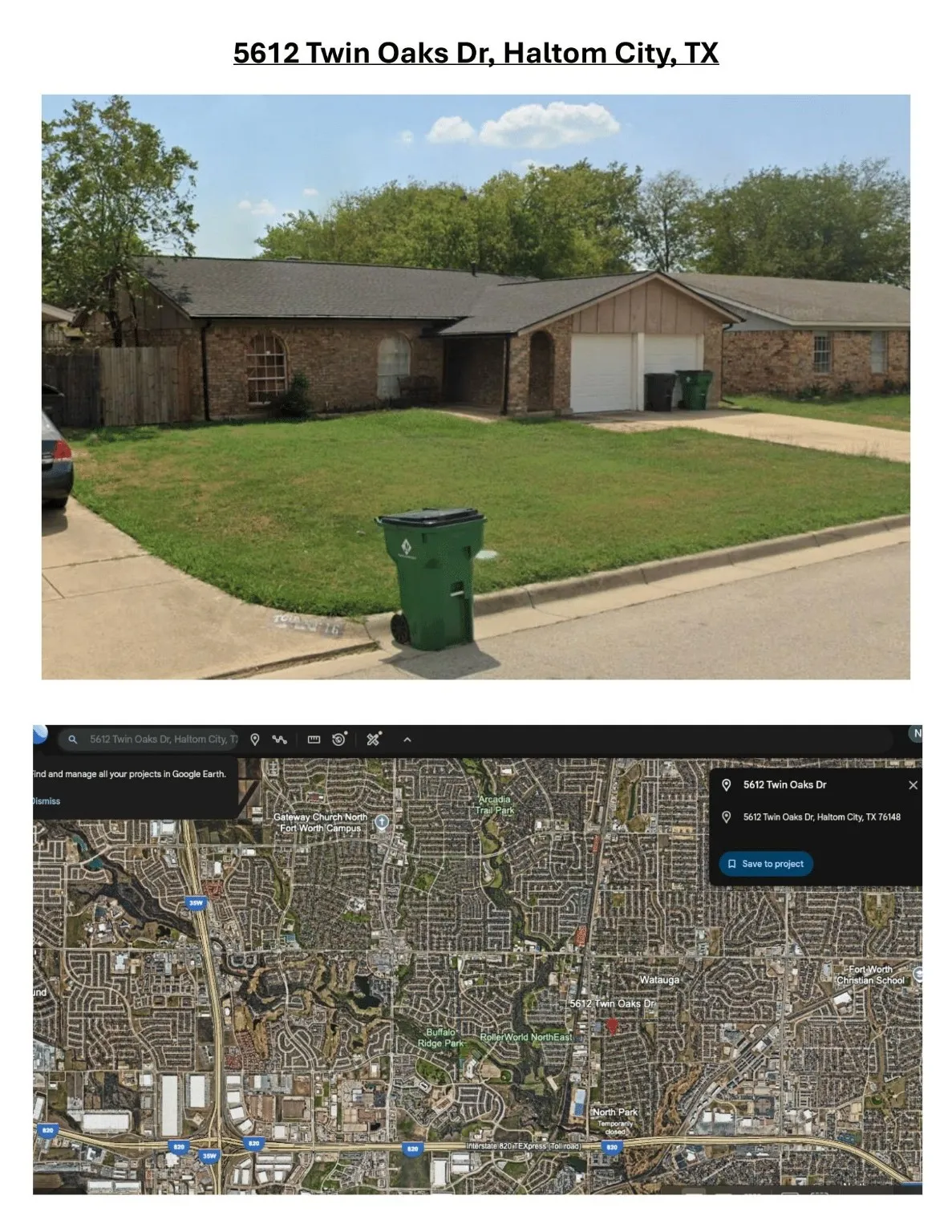952x1232 pixels.
Task: Select the draw path tool
Action: click(x=280, y=739)
